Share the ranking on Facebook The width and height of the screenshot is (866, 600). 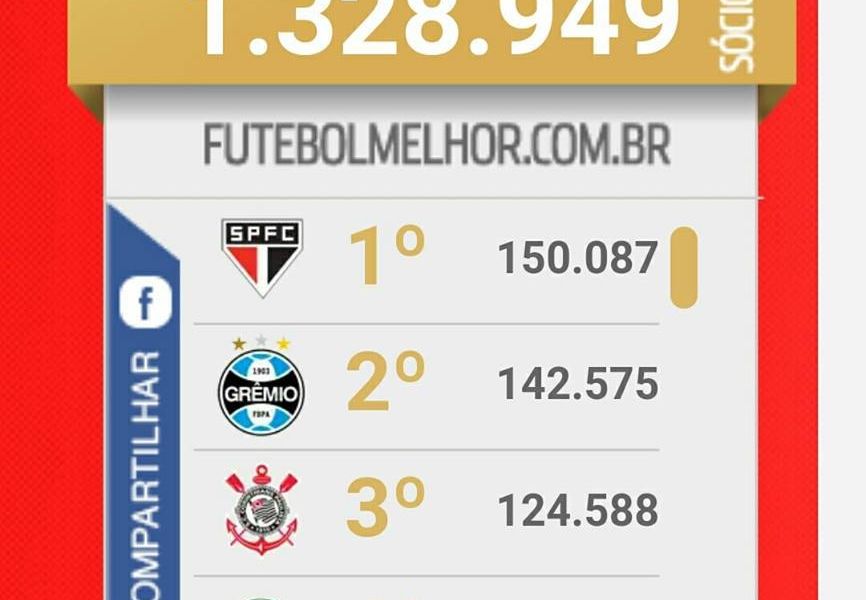[x=146, y=304]
